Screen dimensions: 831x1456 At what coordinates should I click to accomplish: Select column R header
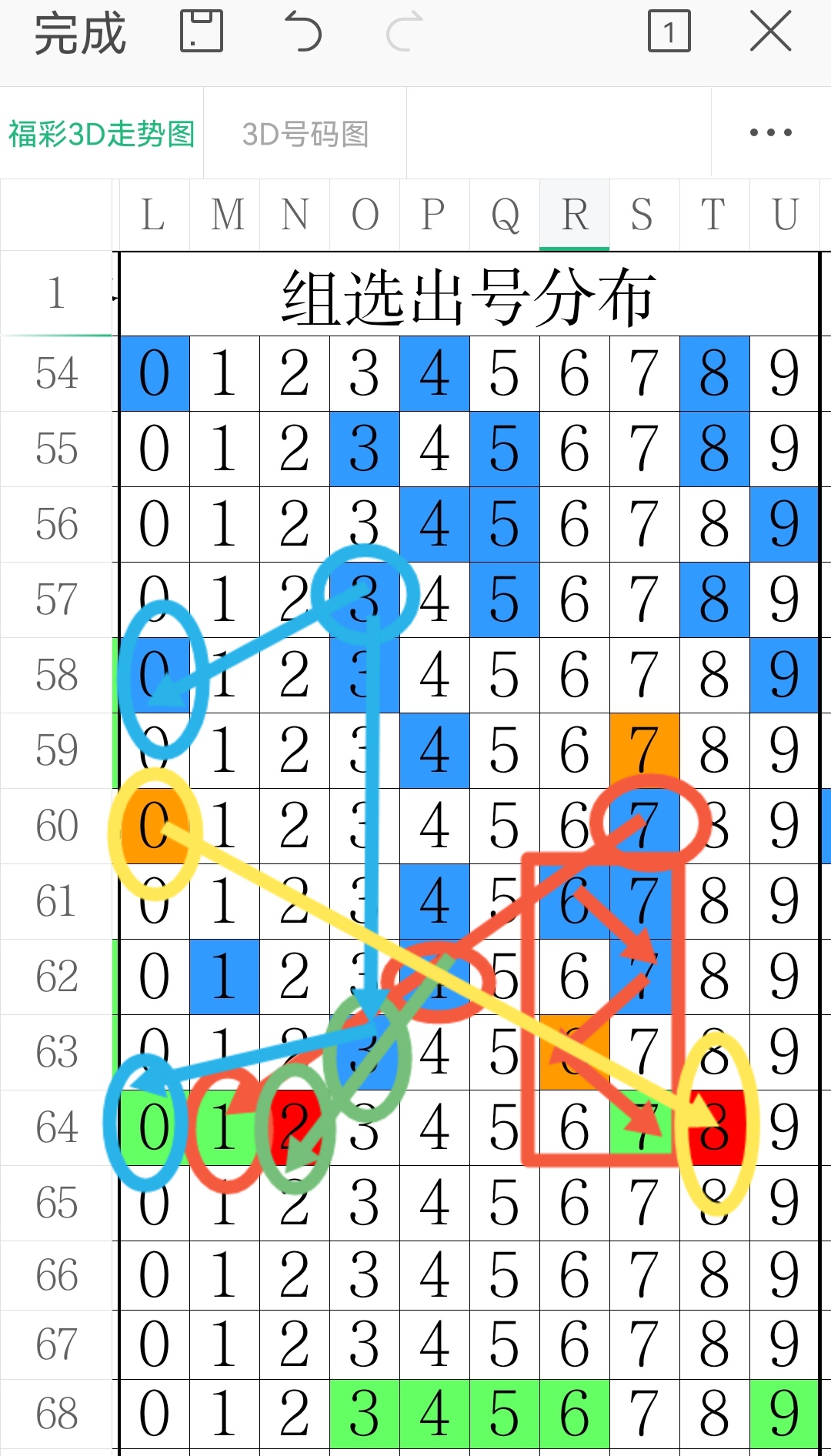click(x=574, y=215)
